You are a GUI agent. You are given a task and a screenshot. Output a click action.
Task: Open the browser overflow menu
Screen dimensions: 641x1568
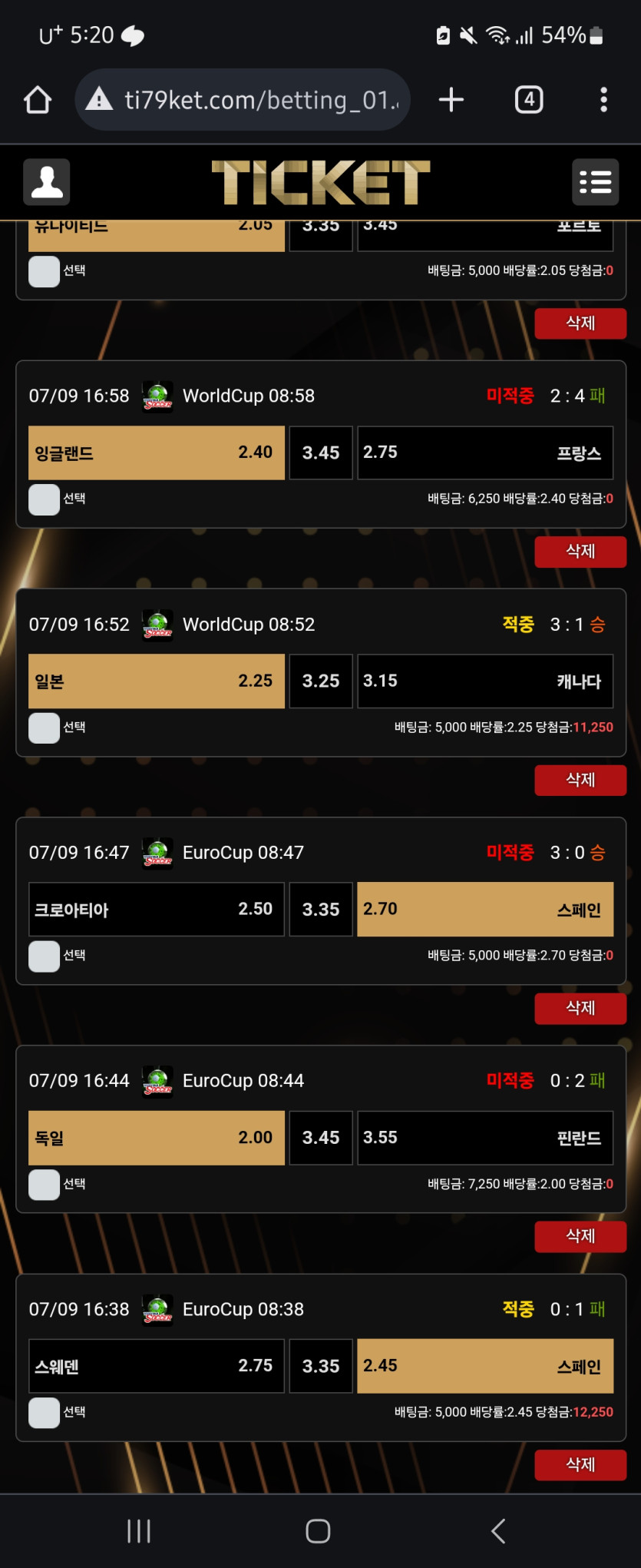(x=603, y=100)
